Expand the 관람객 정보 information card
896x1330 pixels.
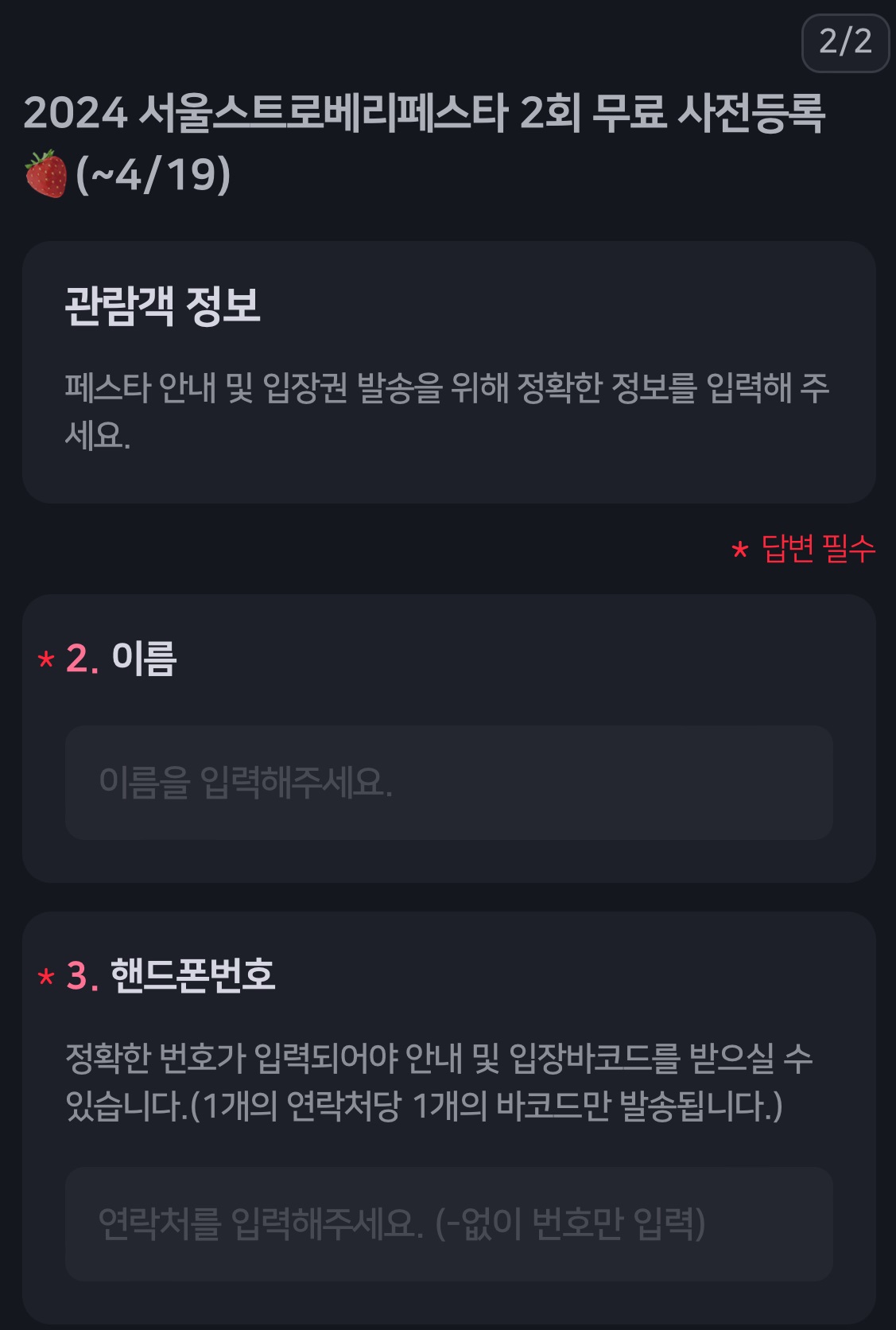[448, 374]
